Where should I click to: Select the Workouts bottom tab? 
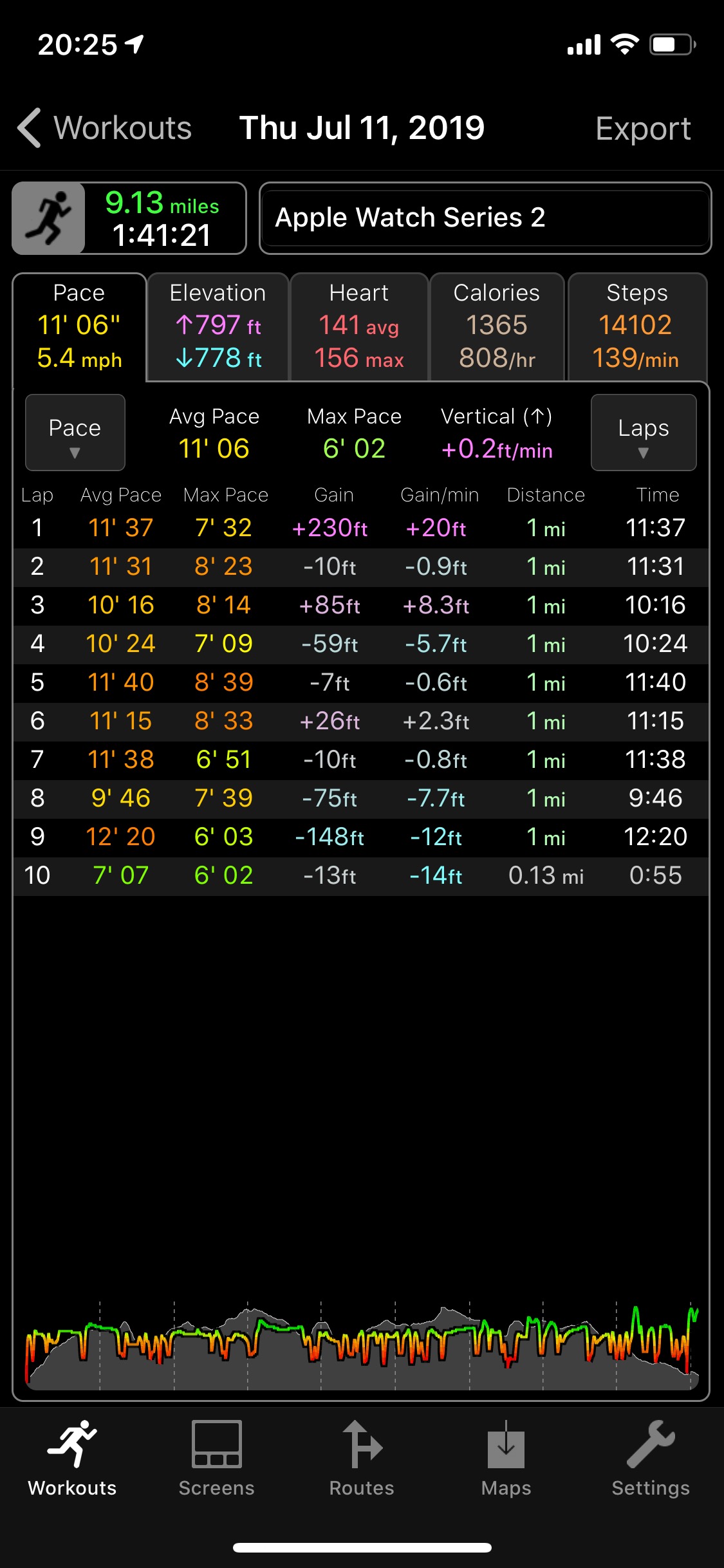[x=72, y=1459]
